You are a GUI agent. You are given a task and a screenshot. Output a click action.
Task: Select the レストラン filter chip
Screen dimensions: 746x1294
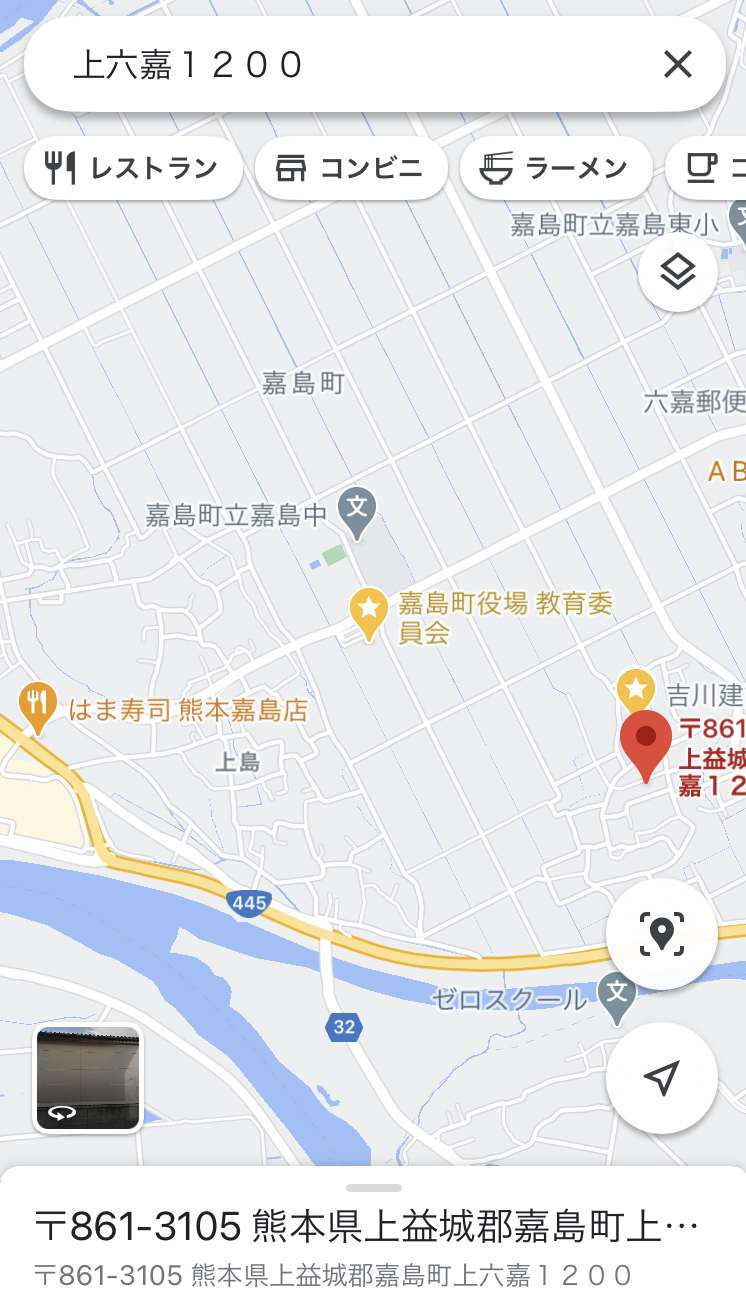(x=132, y=168)
